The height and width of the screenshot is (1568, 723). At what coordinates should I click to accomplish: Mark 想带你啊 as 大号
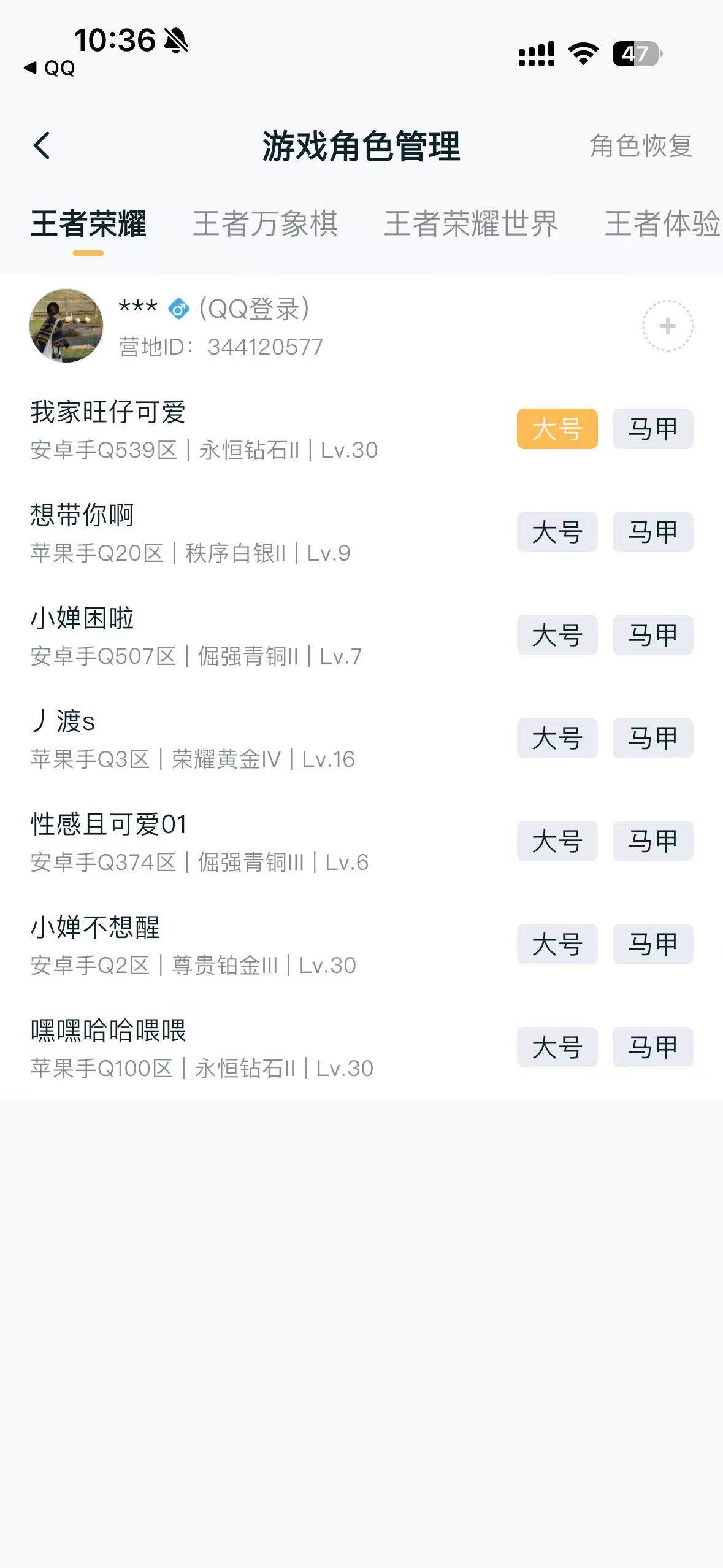[557, 532]
